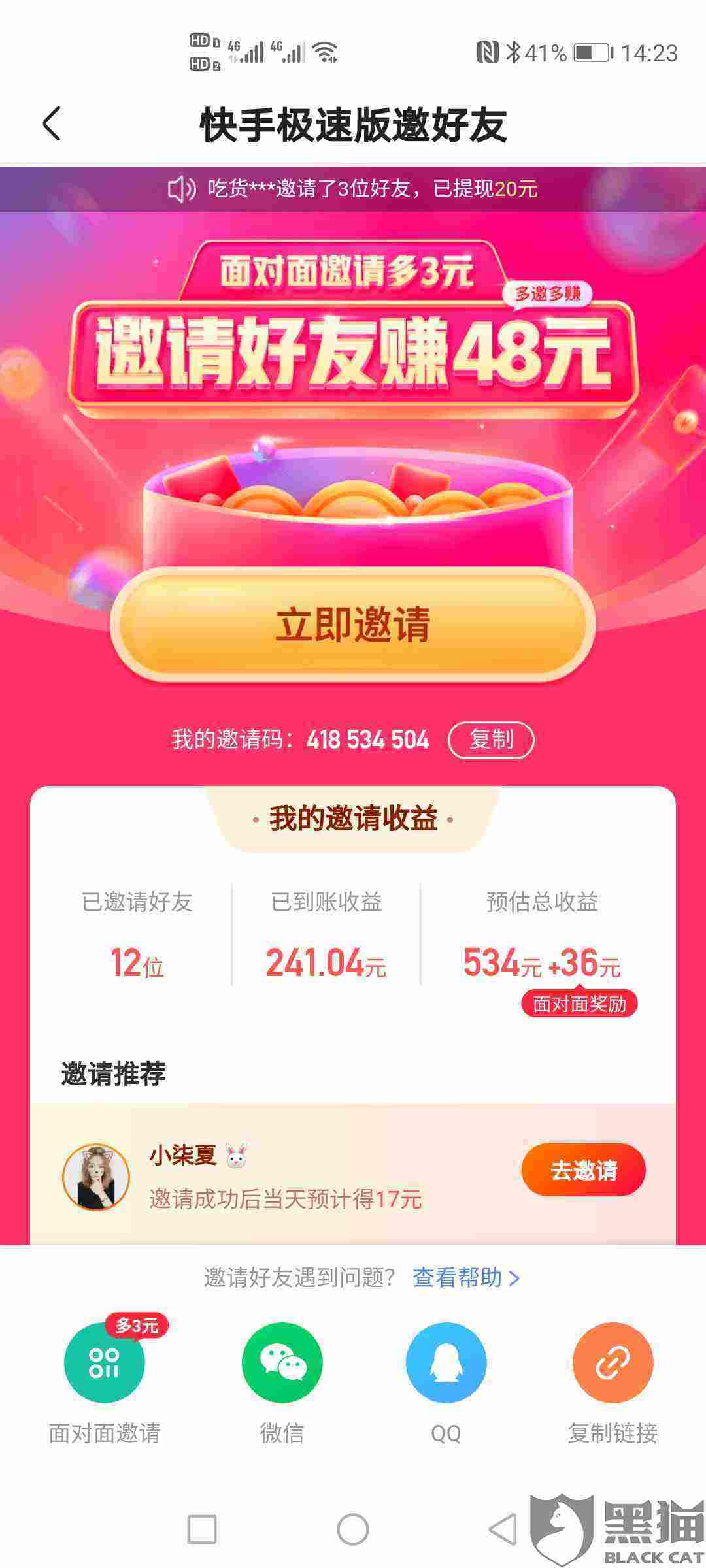Go back using the top-left arrow
Image resolution: width=706 pixels, height=1568 pixels.
click(x=52, y=123)
